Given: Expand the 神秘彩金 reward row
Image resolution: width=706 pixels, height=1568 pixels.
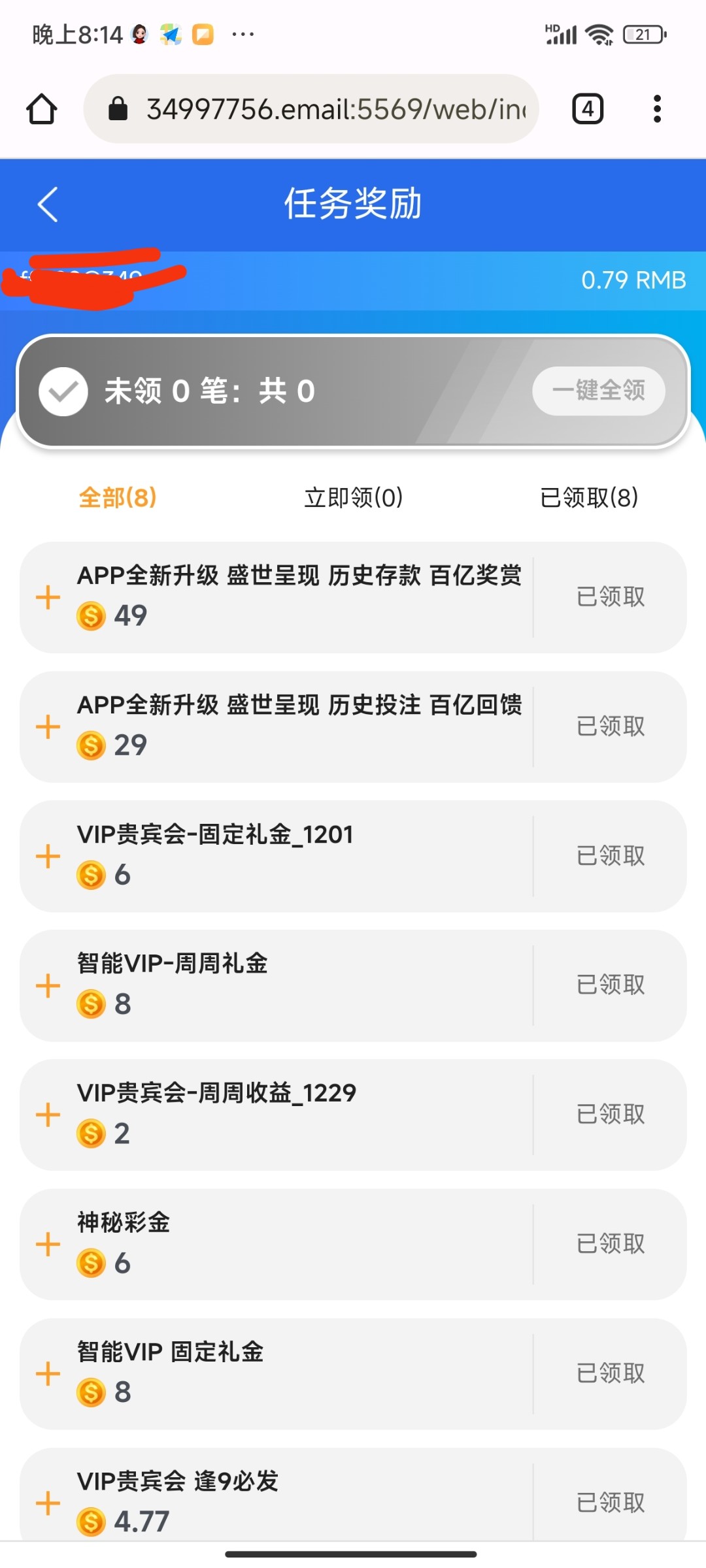Looking at the screenshot, I should click(48, 1244).
